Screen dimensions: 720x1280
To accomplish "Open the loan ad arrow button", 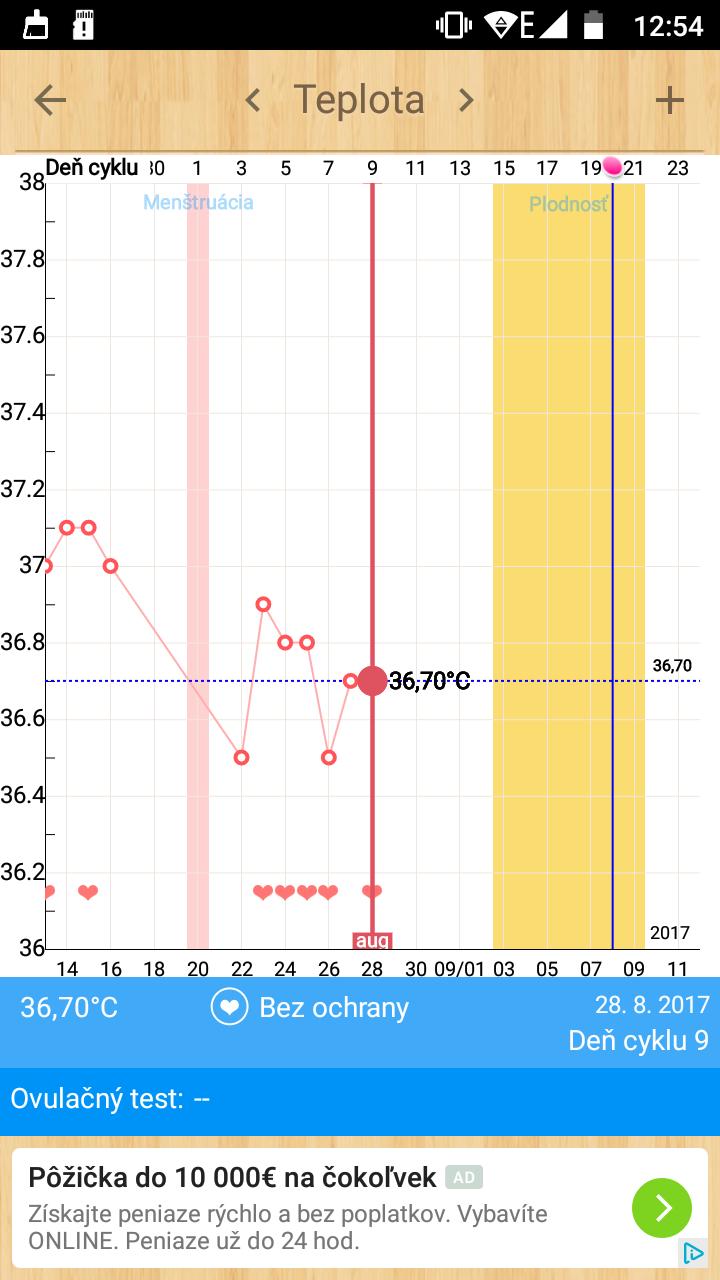I will (x=661, y=1208).
